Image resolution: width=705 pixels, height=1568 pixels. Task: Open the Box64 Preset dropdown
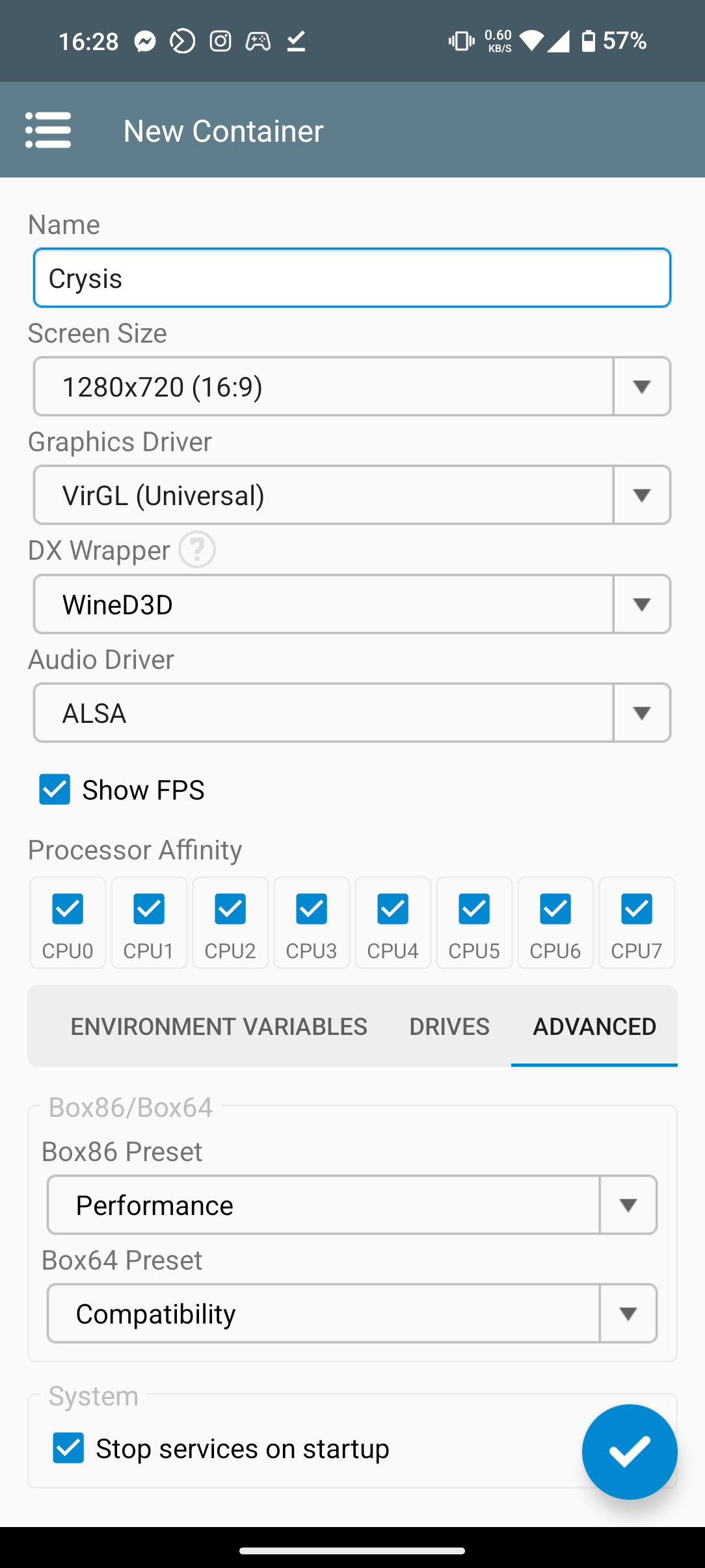pos(352,1313)
